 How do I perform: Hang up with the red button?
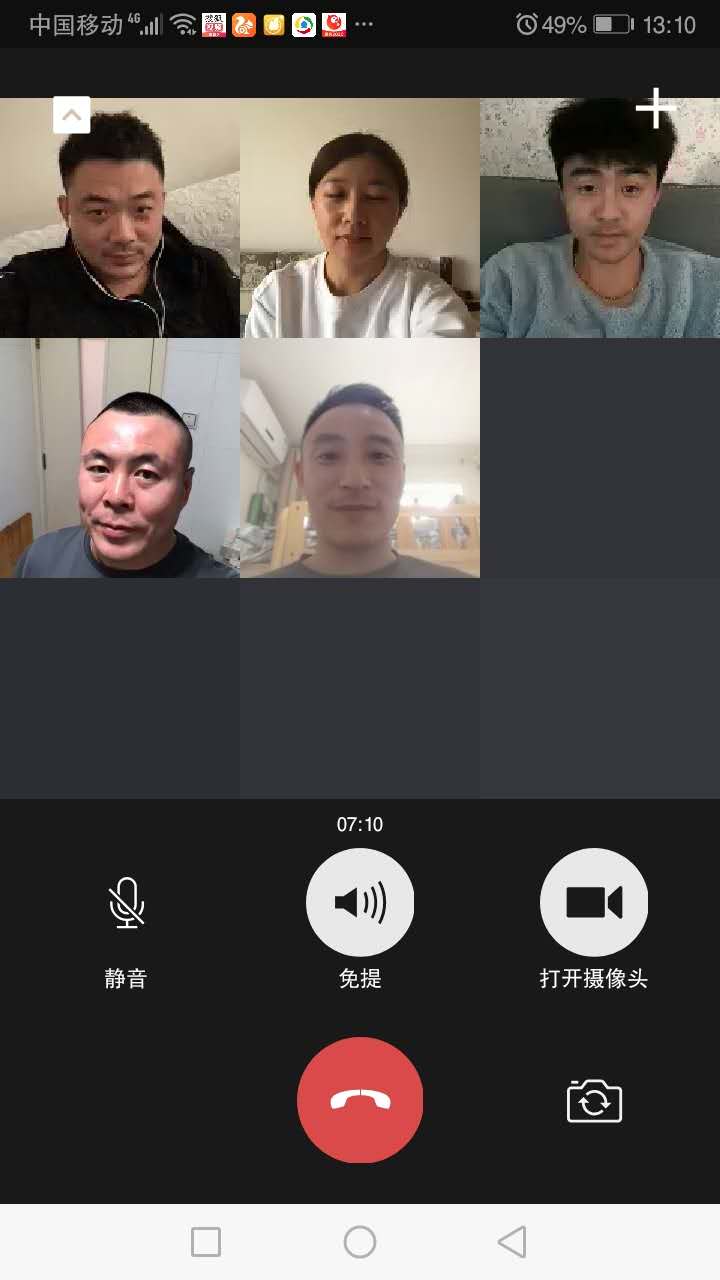[x=360, y=1100]
